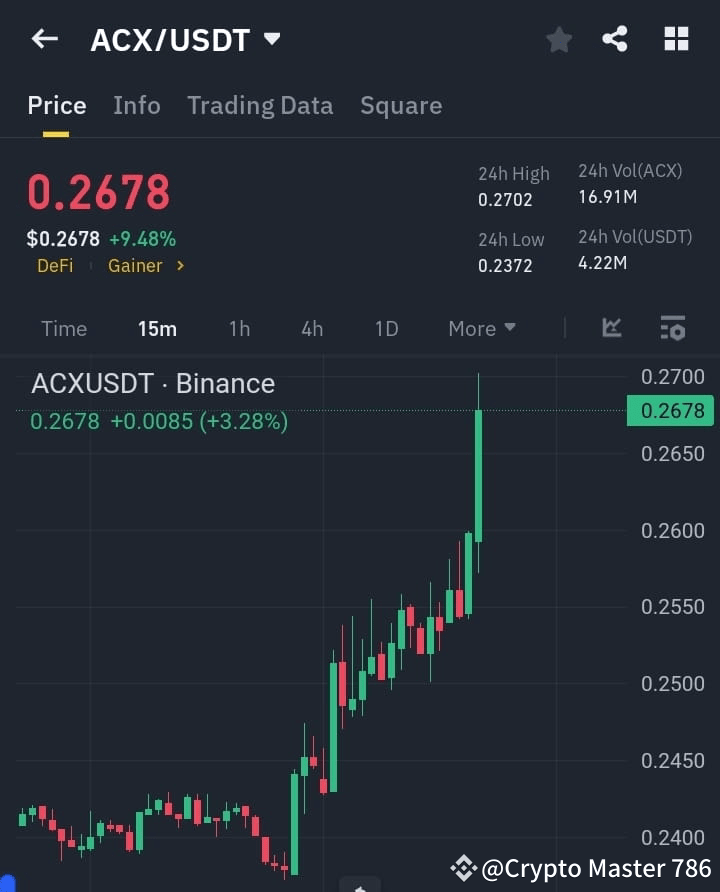Switch to the 4h interval

click(x=311, y=328)
